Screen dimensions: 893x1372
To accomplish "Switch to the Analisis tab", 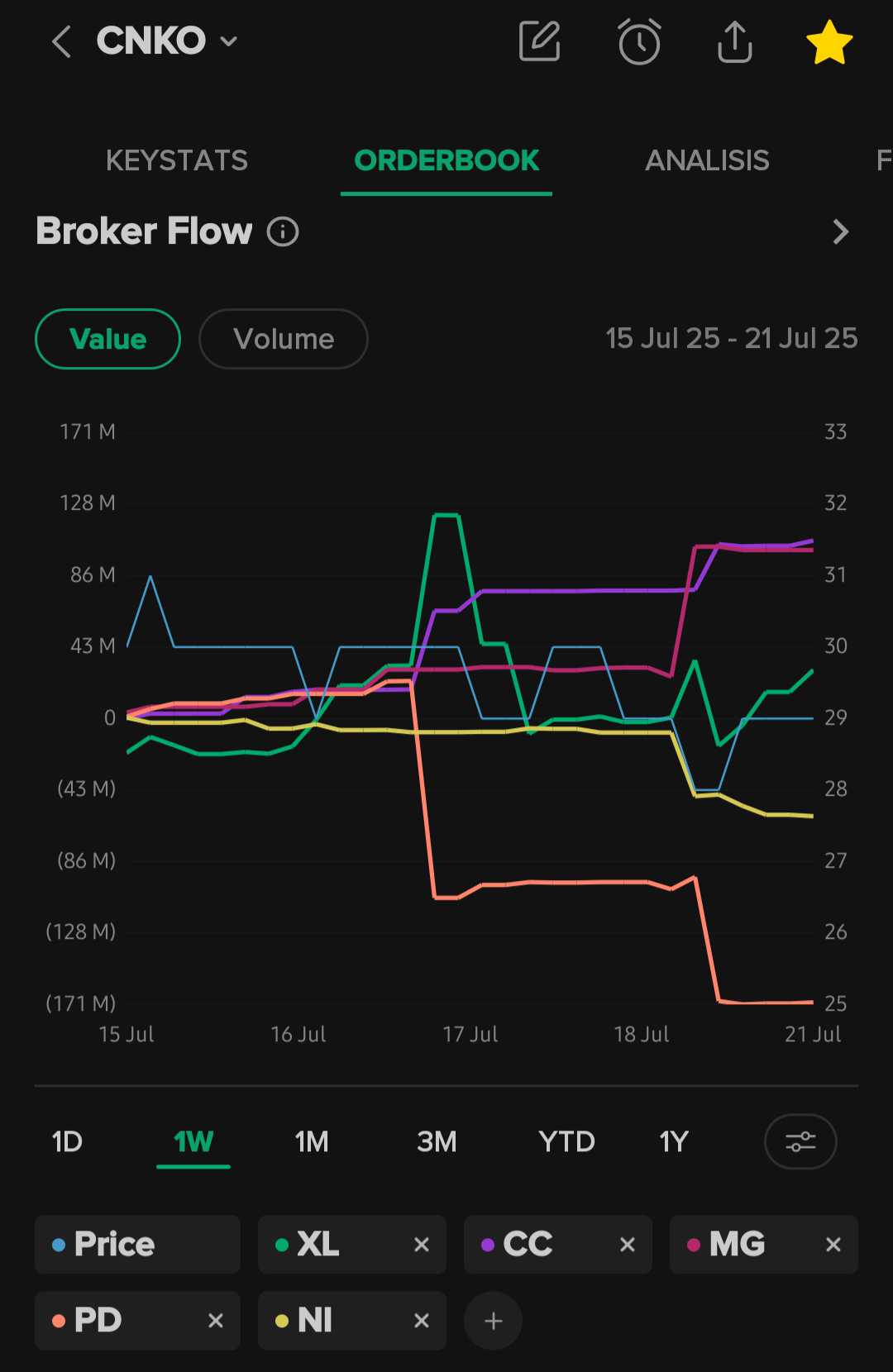I will 707,160.
